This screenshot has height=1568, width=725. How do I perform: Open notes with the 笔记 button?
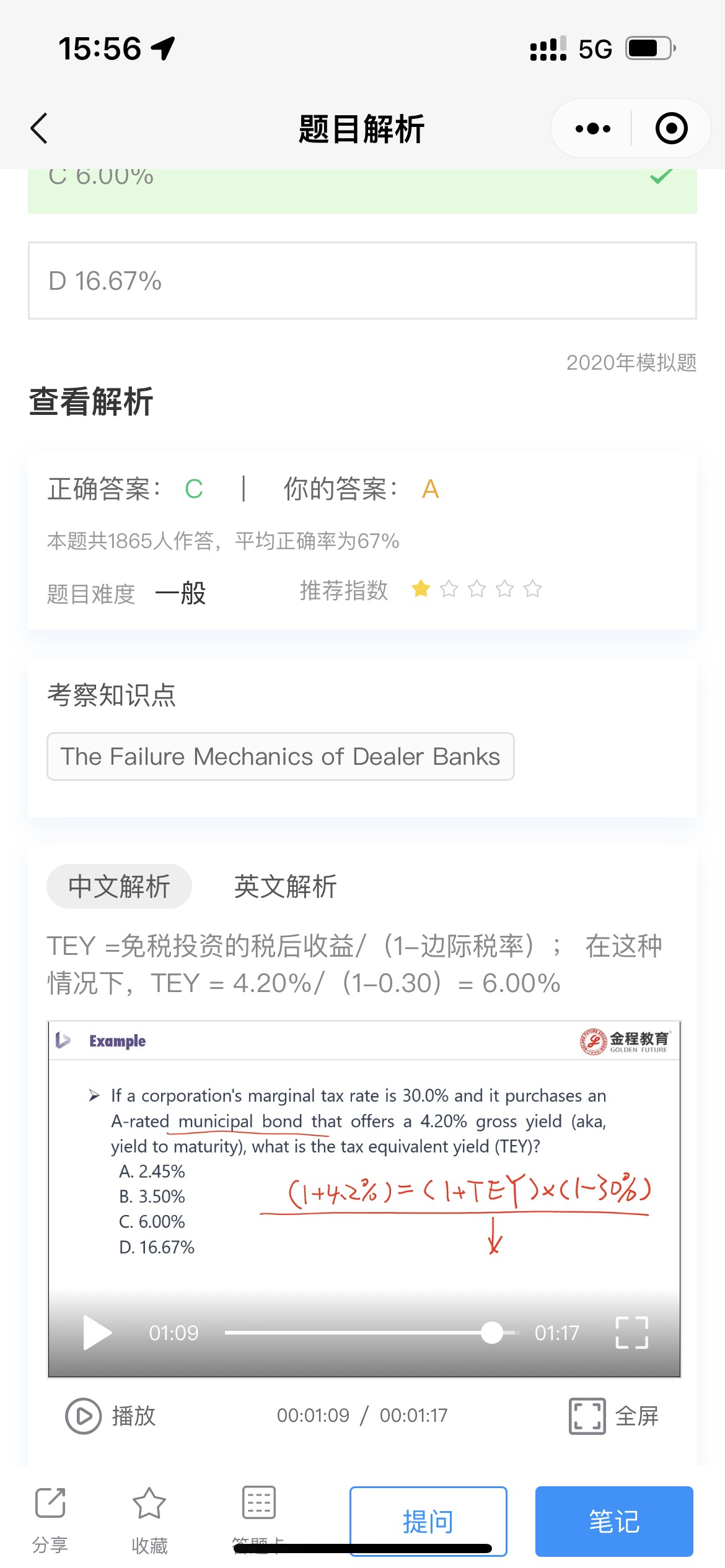point(613,1521)
